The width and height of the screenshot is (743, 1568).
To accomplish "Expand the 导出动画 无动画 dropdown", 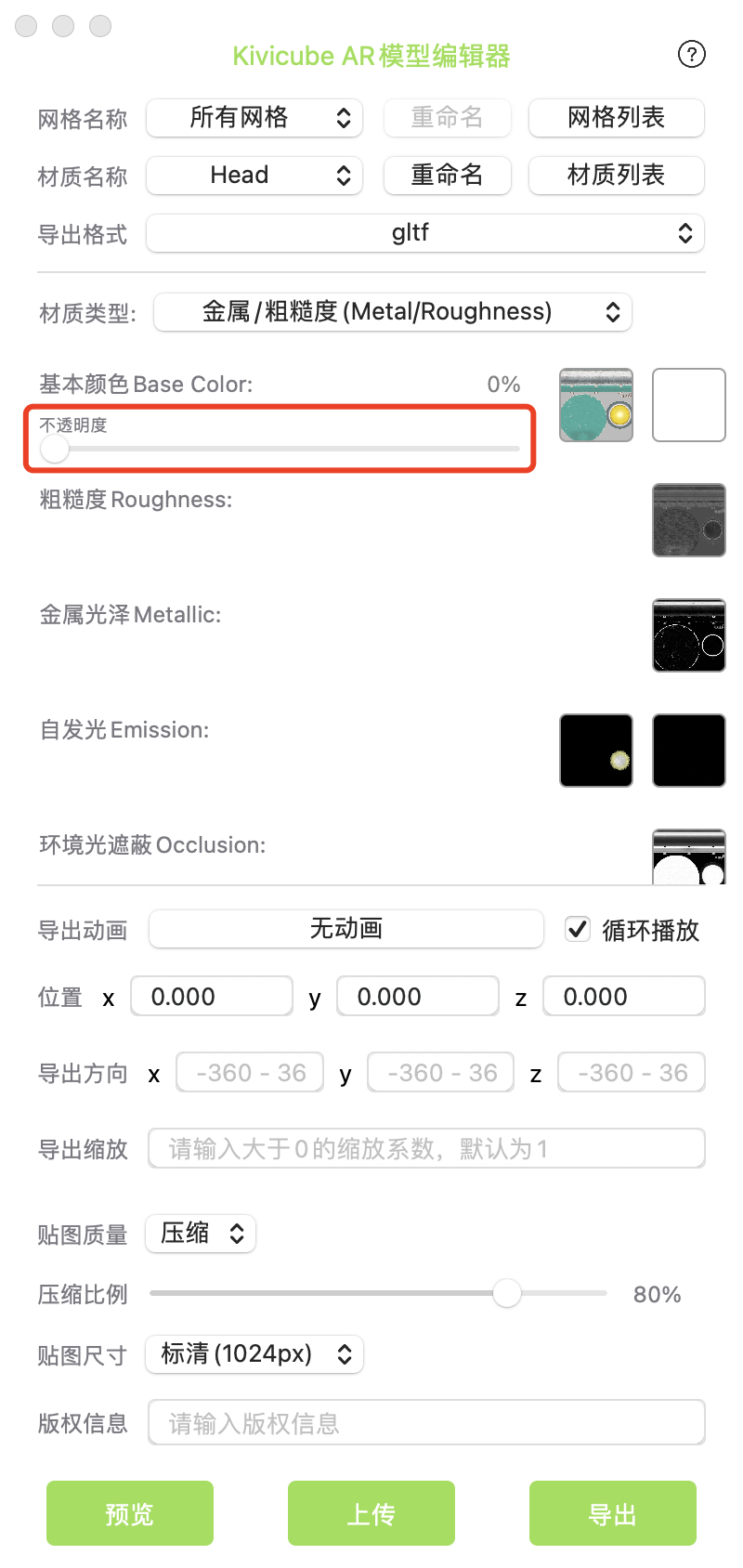I will 345,929.
